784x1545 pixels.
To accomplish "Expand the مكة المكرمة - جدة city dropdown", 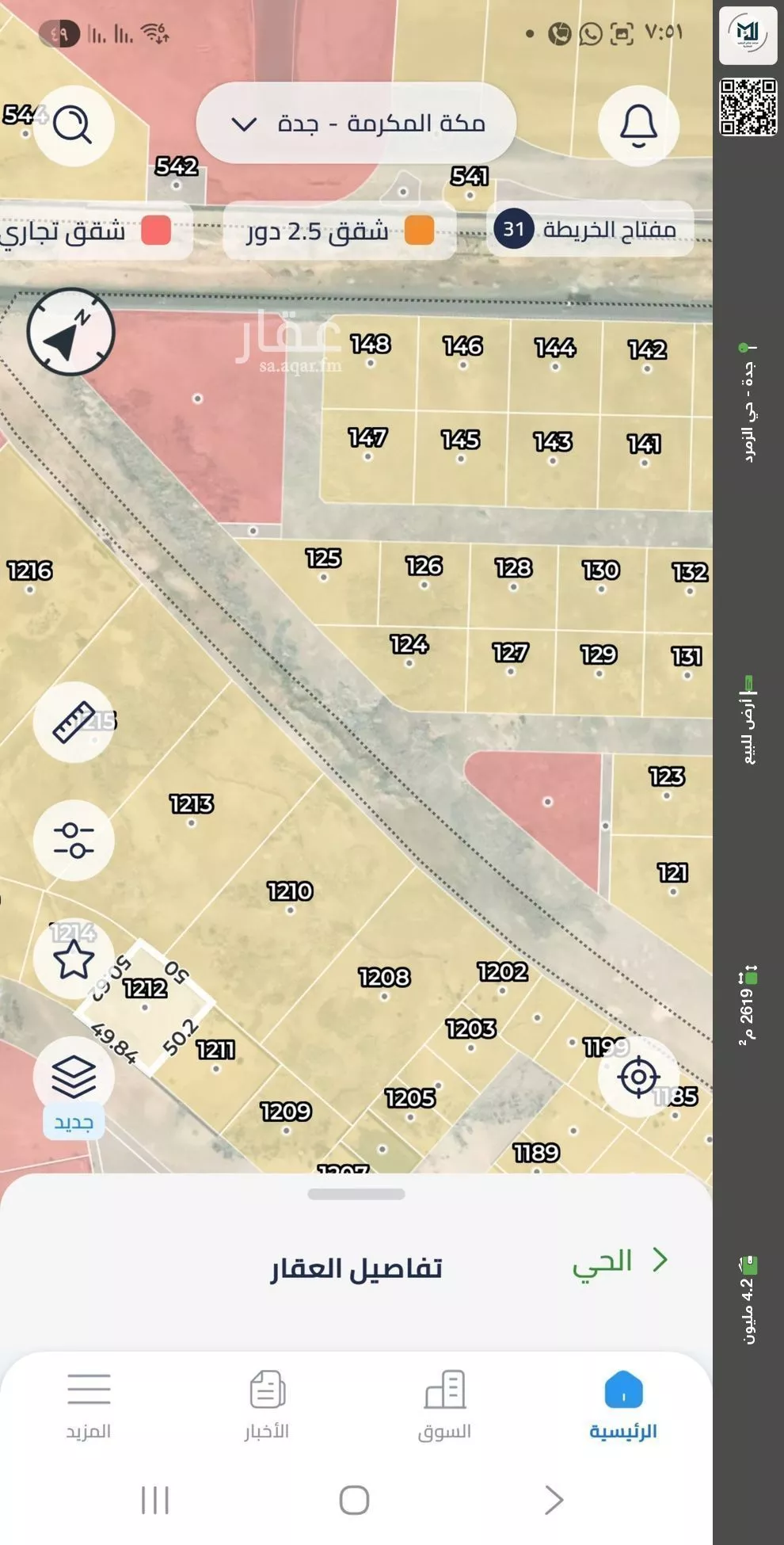I will pos(356,124).
